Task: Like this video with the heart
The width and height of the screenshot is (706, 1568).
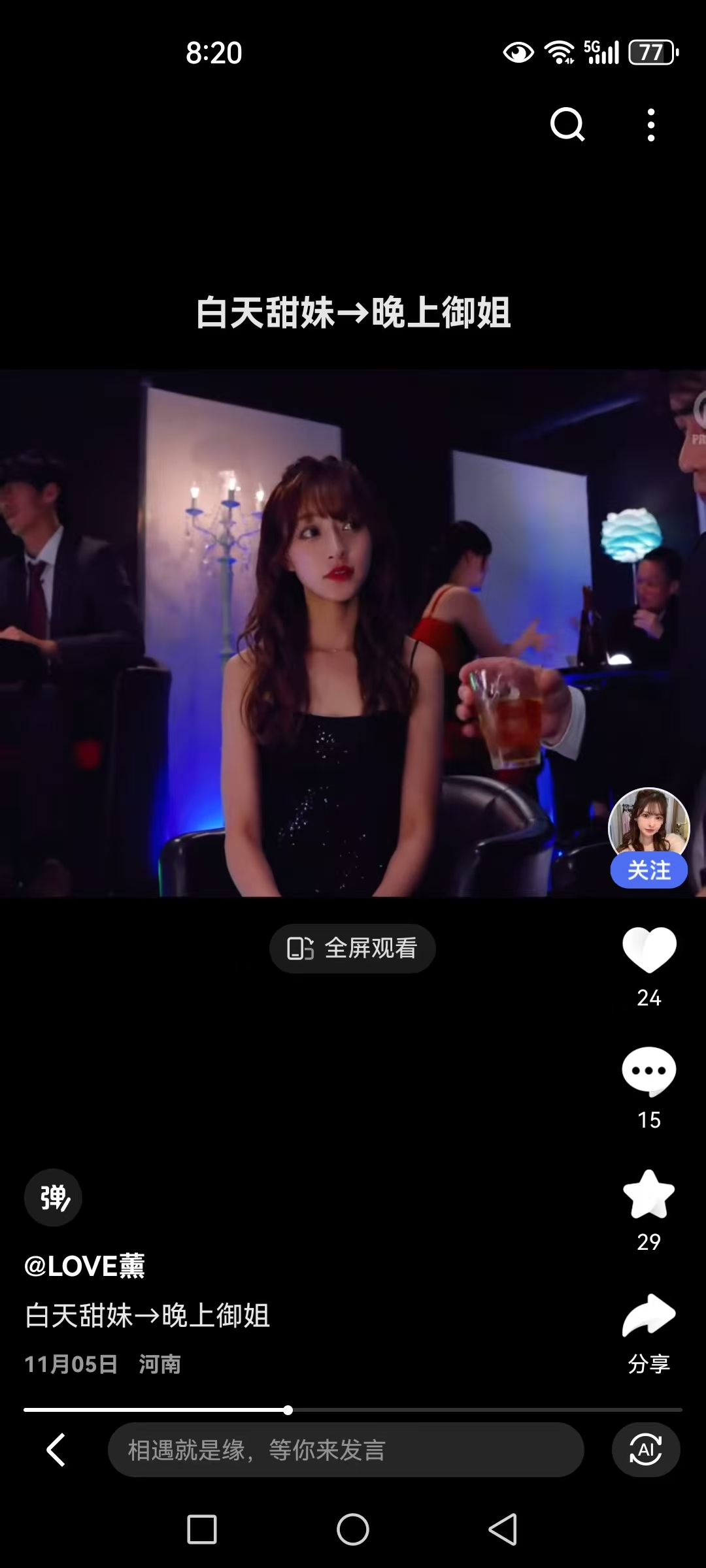Action: 649,950
